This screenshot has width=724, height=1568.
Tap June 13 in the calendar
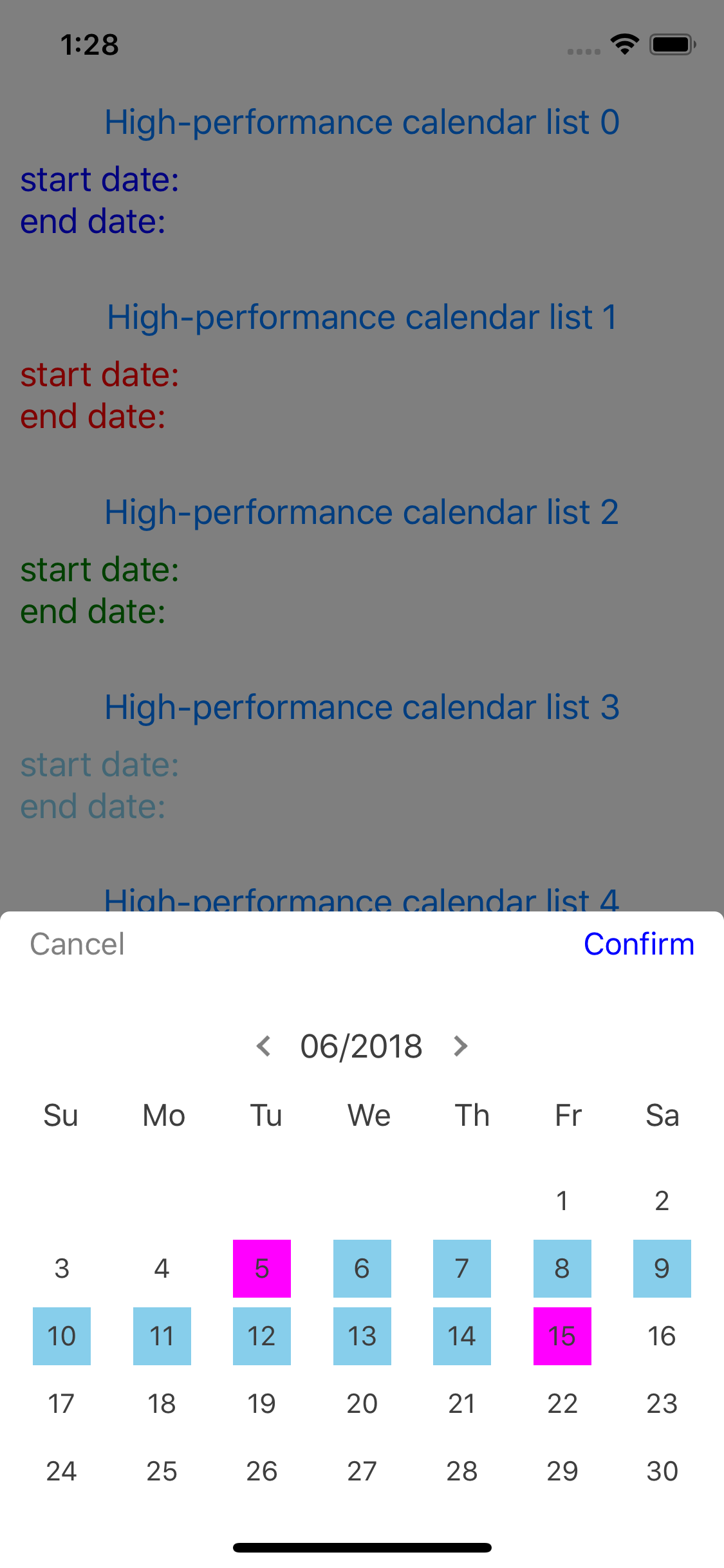(x=362, y=1336)
